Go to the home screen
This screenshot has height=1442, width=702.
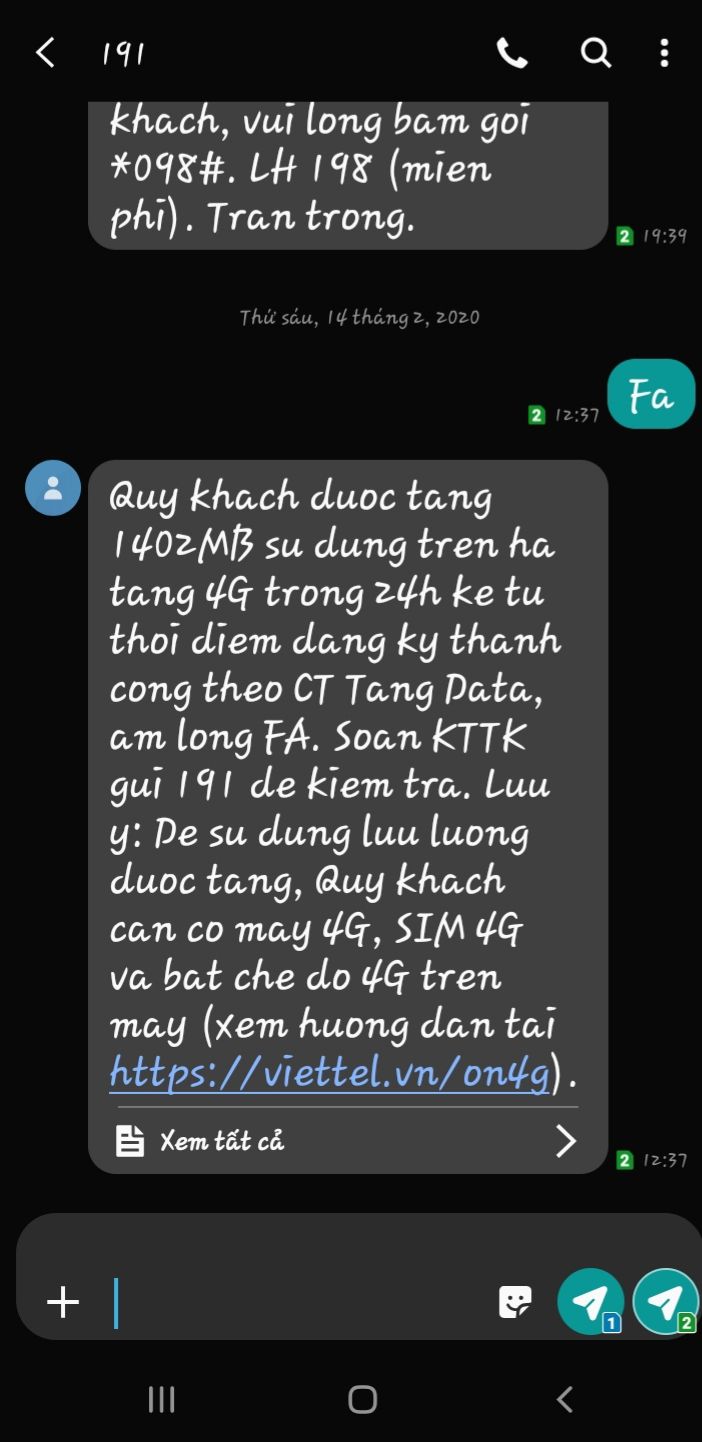point(362,1399)
